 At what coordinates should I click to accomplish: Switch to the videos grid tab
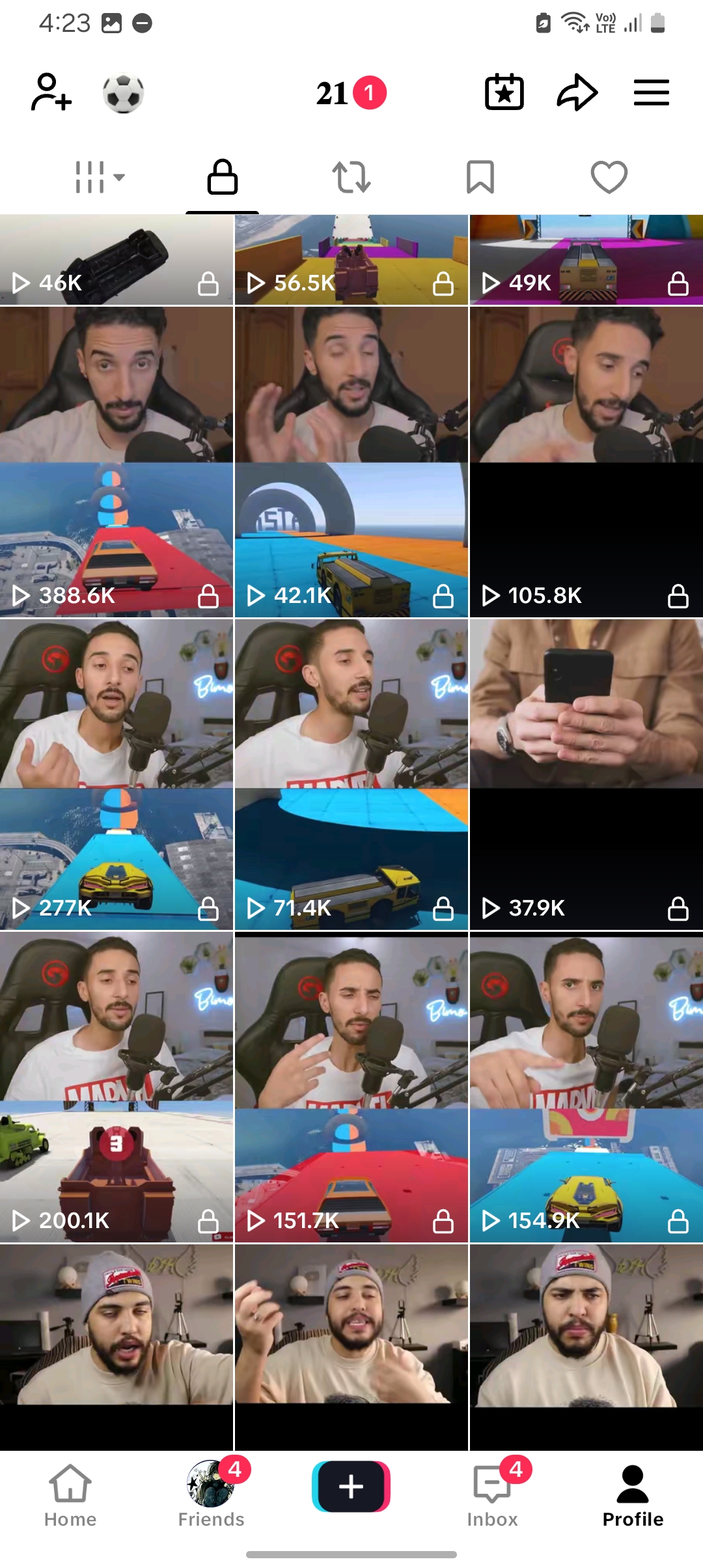click(99, 177)
